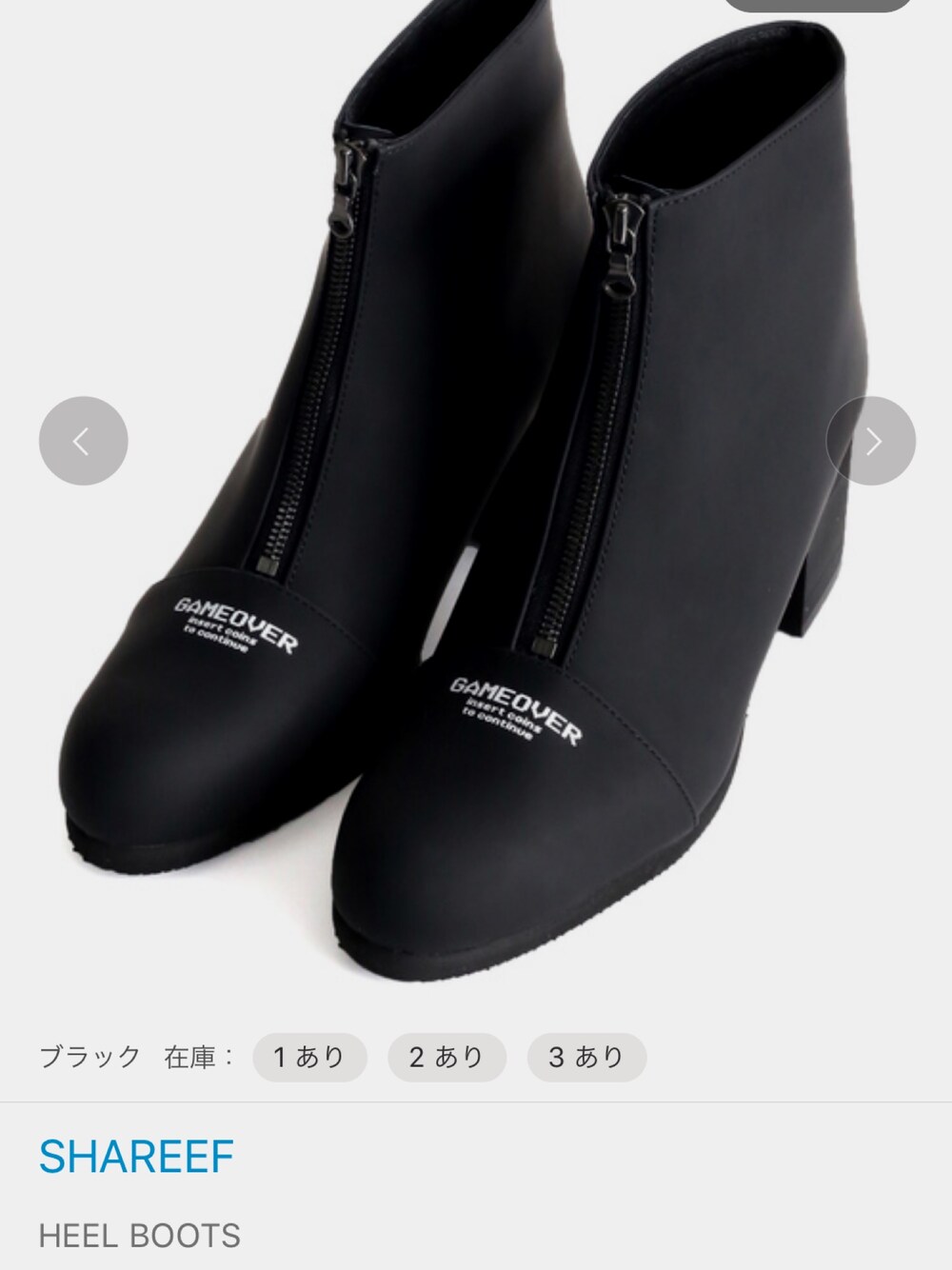Open the SHAREEF brand link
The height and width of the screenshot is (1270, 952).
pos(136,1157)
